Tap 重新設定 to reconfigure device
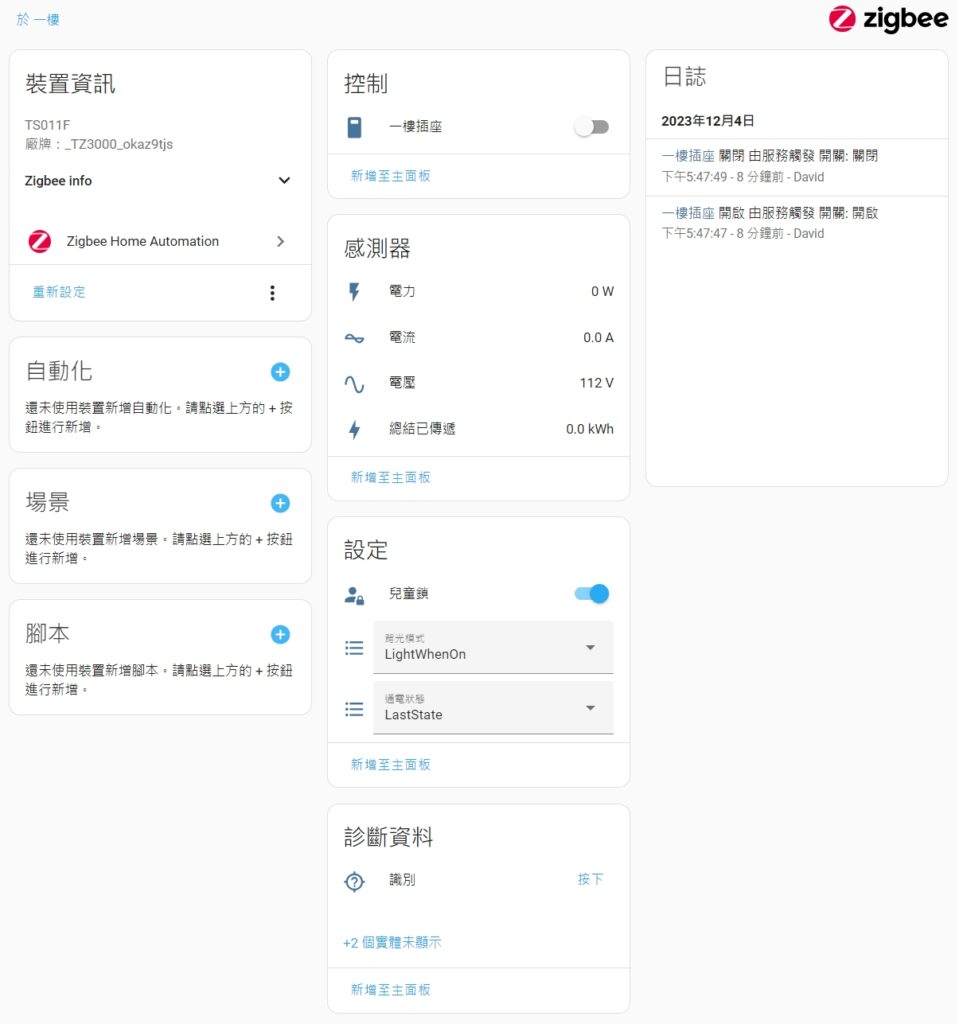 59,292
